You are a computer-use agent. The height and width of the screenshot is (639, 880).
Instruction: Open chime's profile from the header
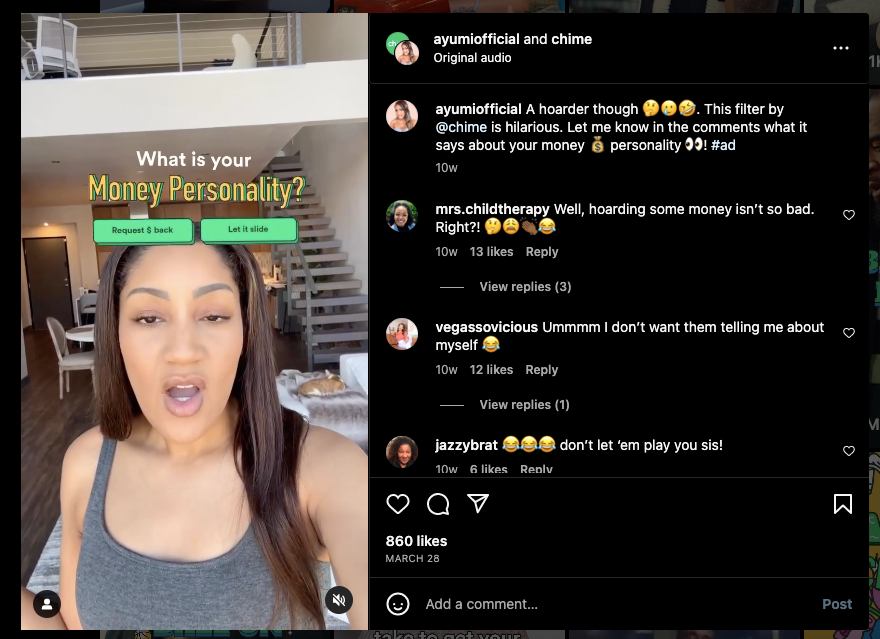click(571, 39)
